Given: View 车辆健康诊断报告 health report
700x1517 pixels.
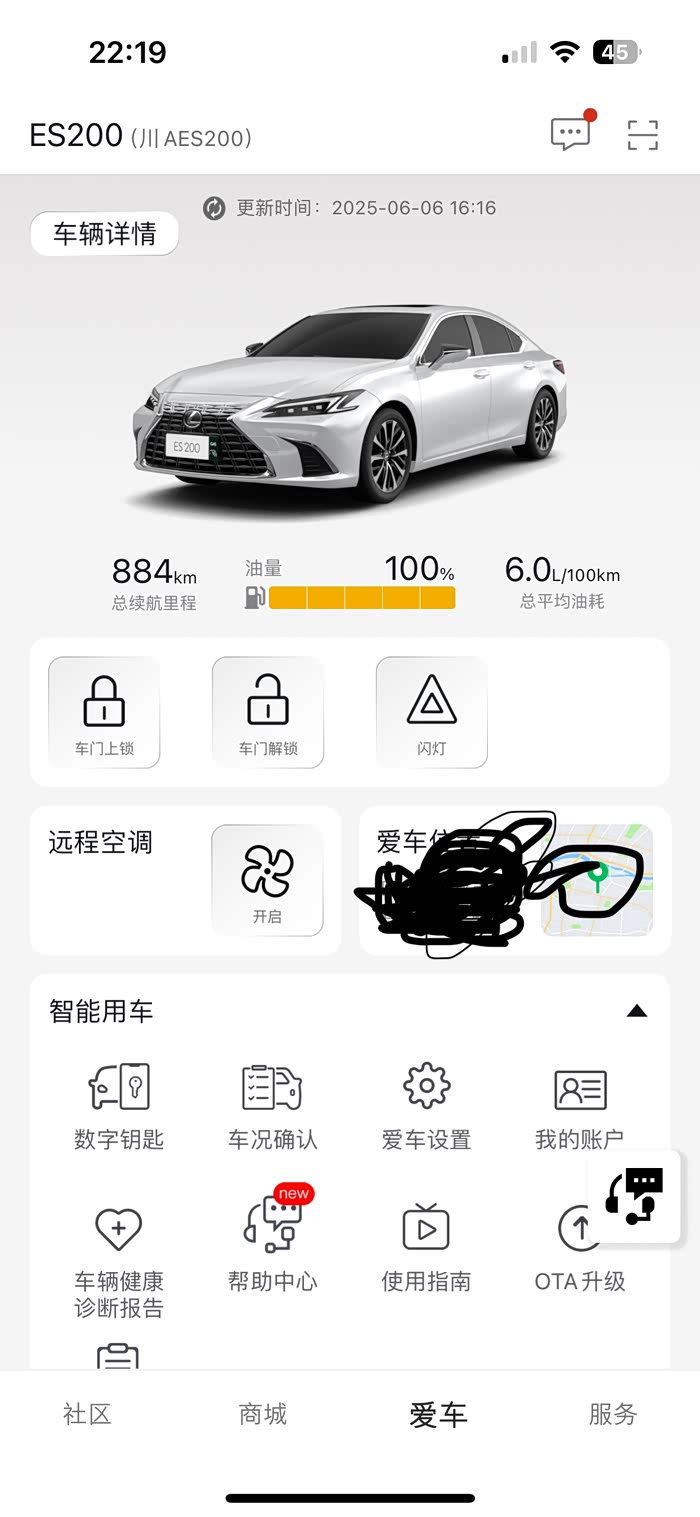Looking at the screenshot, I should (x=119, y=1255).
